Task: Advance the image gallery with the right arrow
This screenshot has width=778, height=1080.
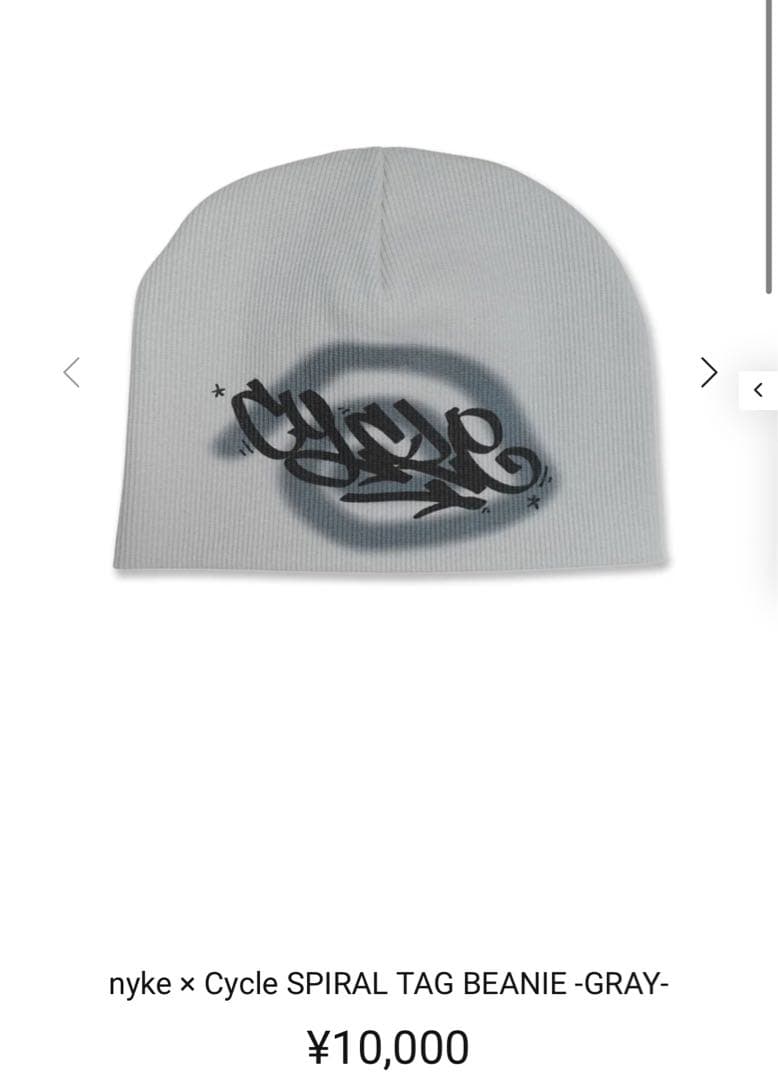Action: click(x=707, y=372)
